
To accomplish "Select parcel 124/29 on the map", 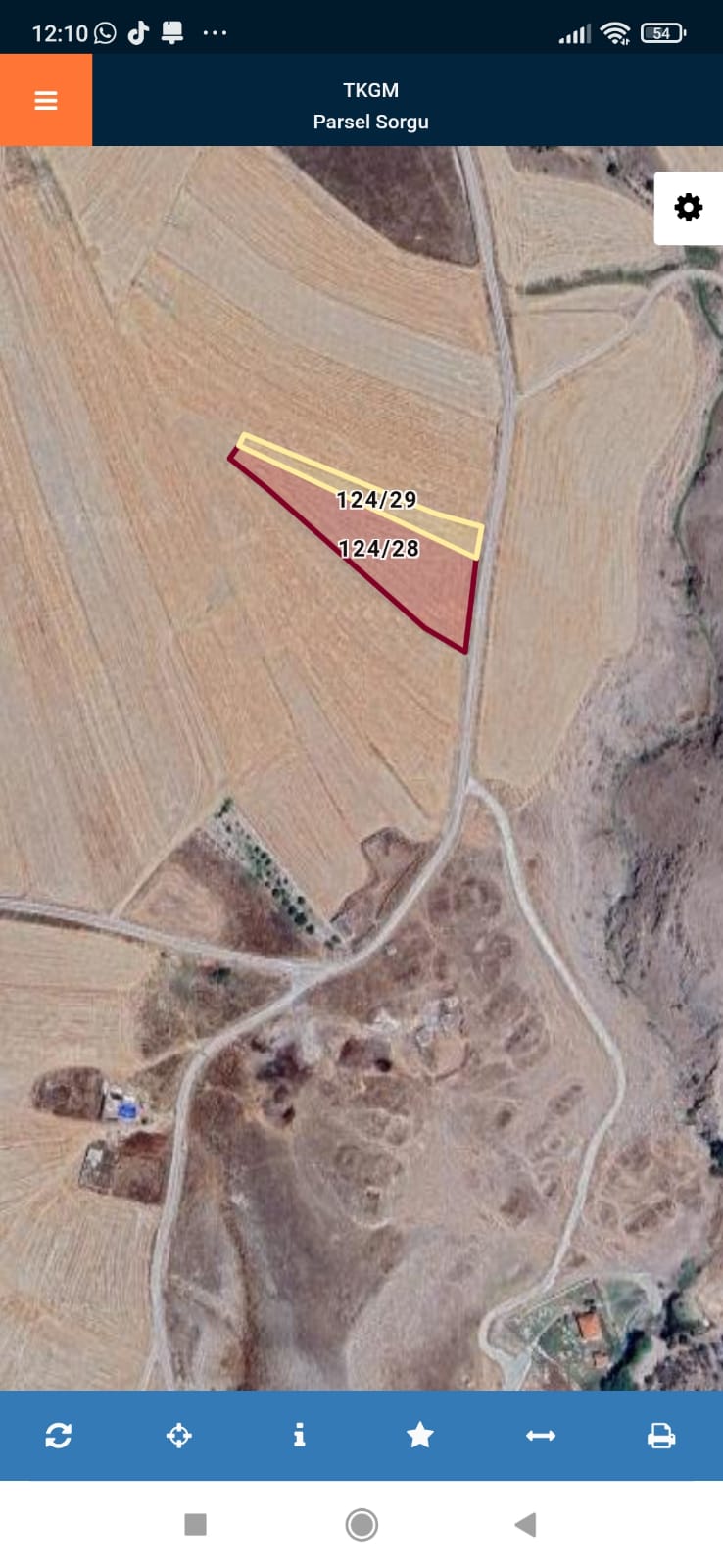I will point(377,500).
